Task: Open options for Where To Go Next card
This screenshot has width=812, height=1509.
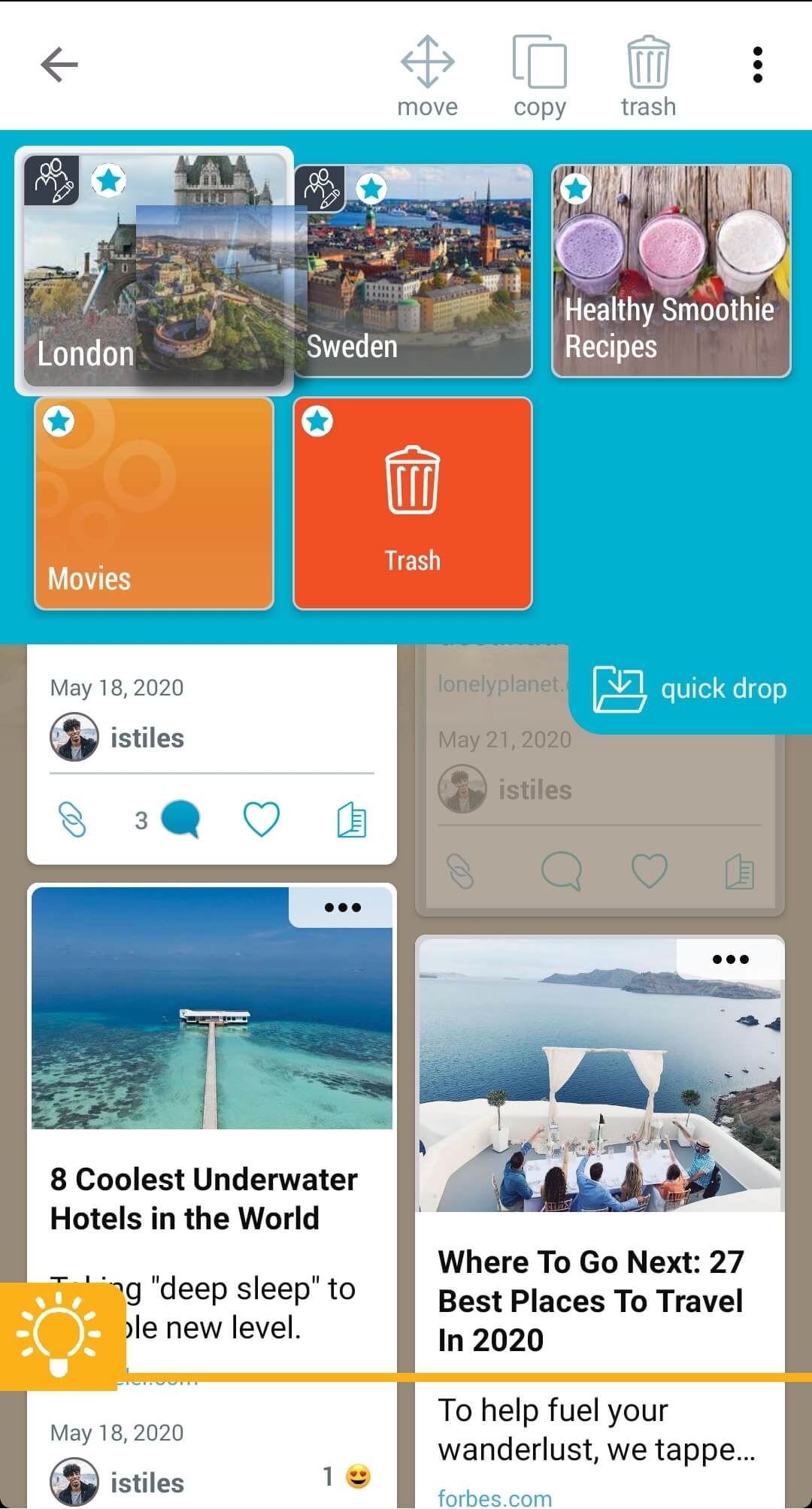Action: (x=730, y=959)
